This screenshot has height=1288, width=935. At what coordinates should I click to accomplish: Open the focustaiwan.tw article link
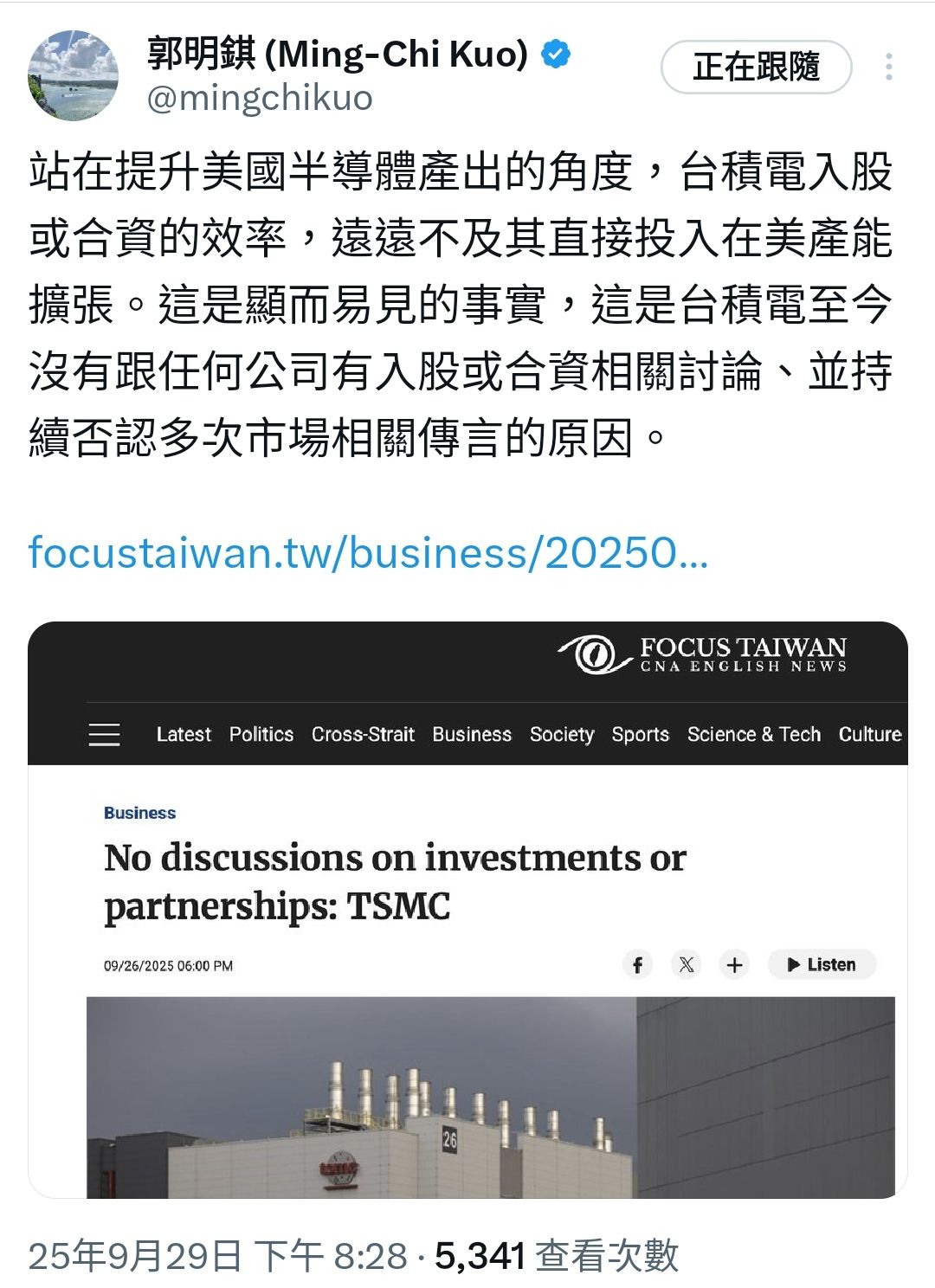[x=368, y=552]
